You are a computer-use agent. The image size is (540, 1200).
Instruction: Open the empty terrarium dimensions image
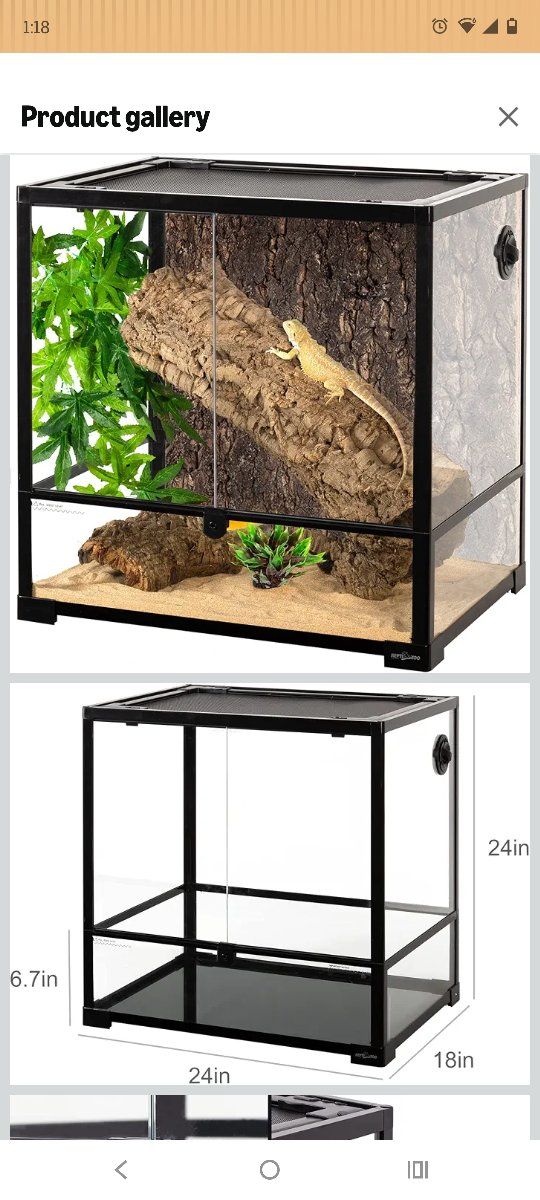point(270,884)
